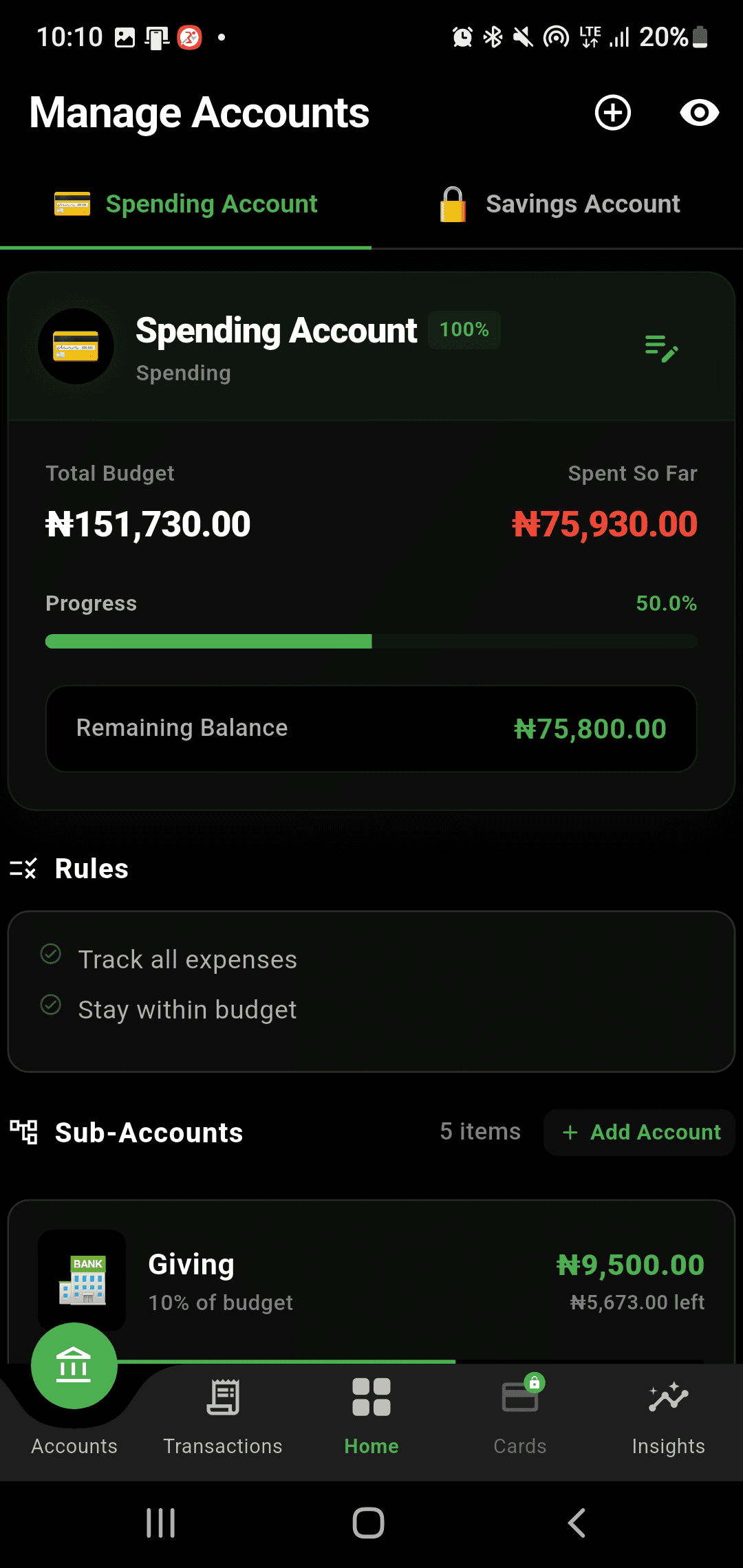
Task: Open Insights via the chart icon
Action: [x=667, y=1396]
